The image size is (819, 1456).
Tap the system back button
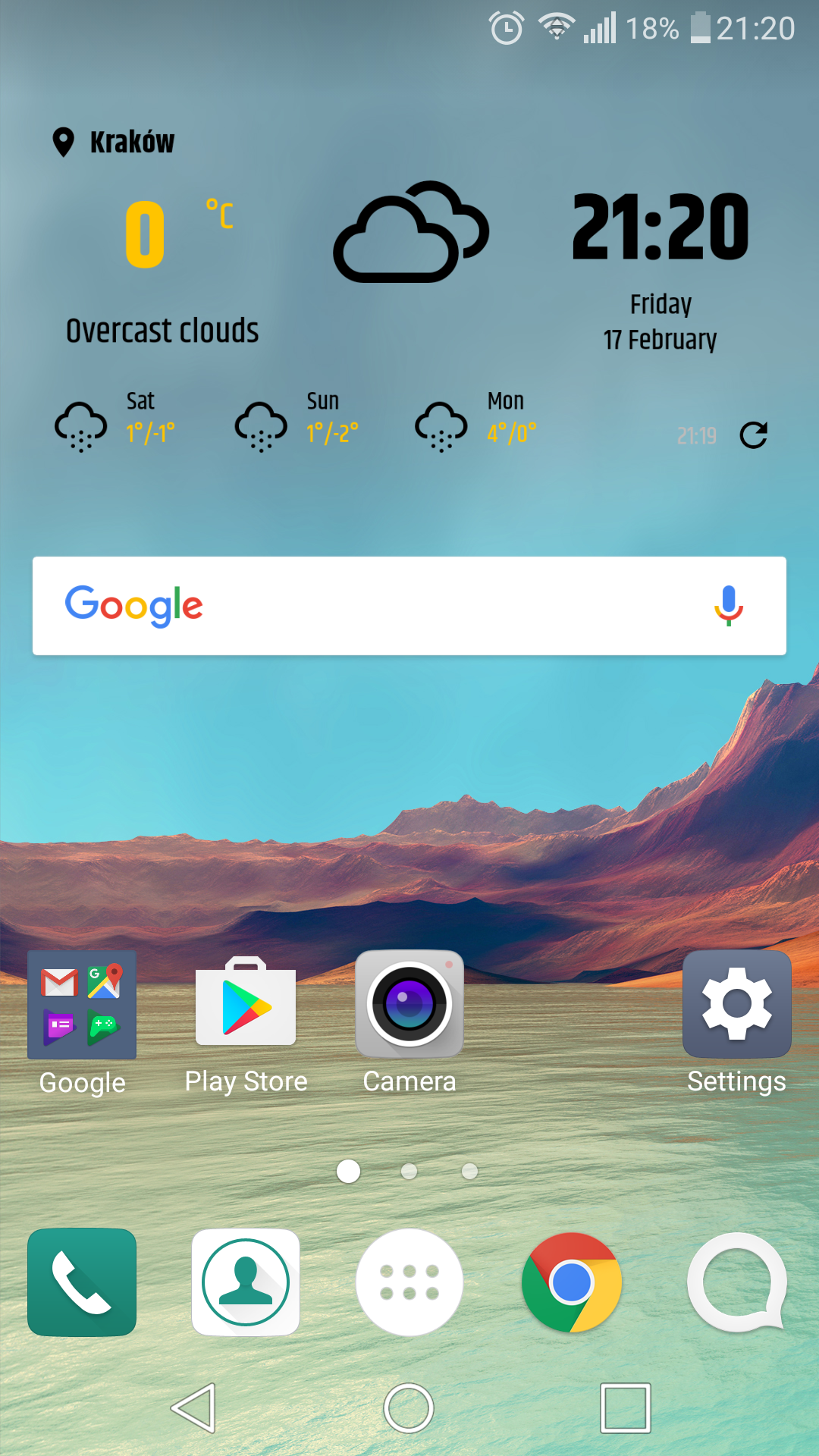[x=194, y=1408]
